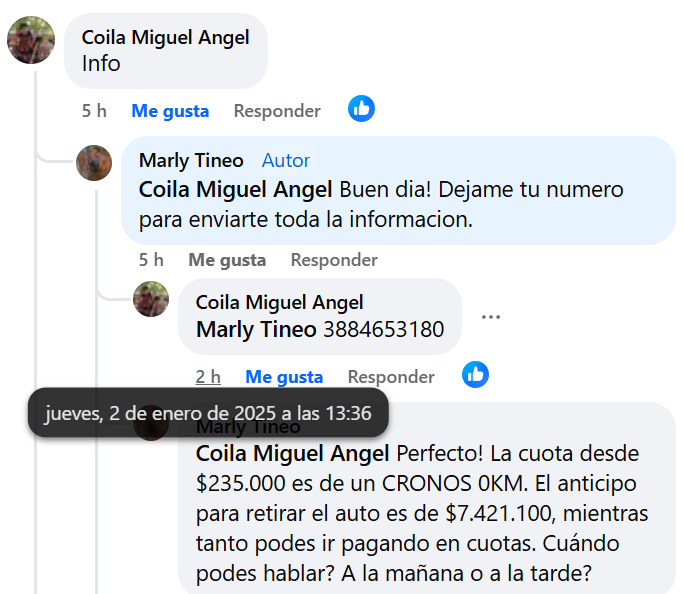
Task: View like reactions on the "Info" comment
Action: [x=361, y=109]
